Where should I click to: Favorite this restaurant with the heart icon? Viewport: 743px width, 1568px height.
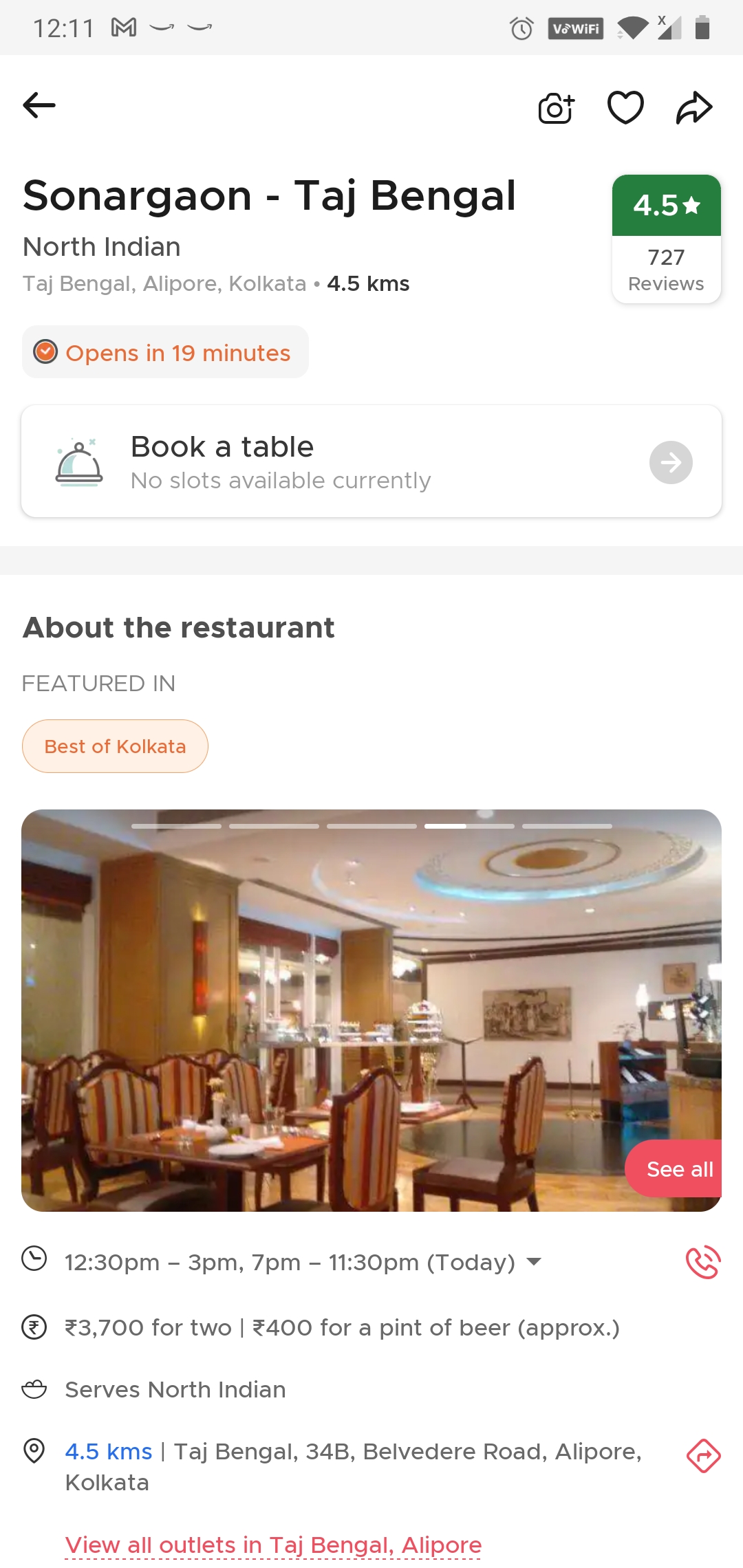(x=625, y=108)
